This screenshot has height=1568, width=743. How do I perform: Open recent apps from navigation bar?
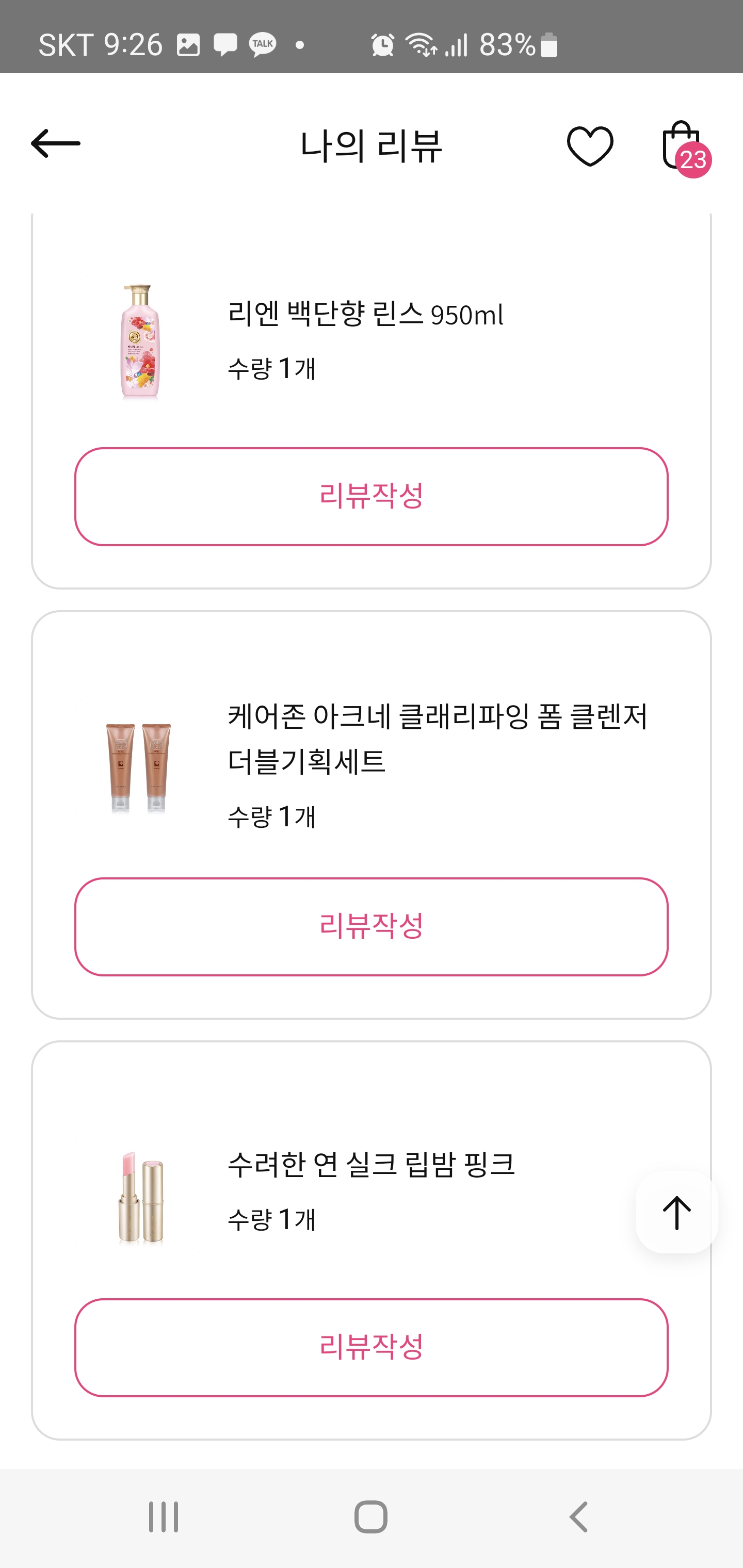[x=163, y=1516]
